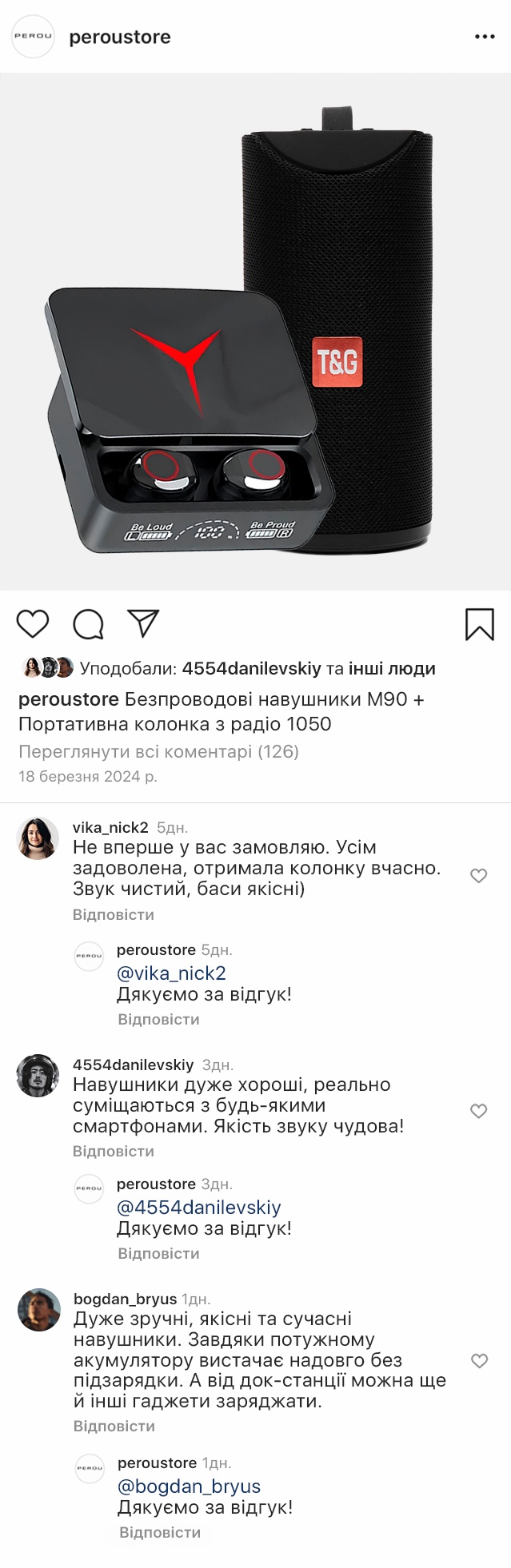
Task: Reply to bogdan_bryus's comment
Action: [114, 1426]
